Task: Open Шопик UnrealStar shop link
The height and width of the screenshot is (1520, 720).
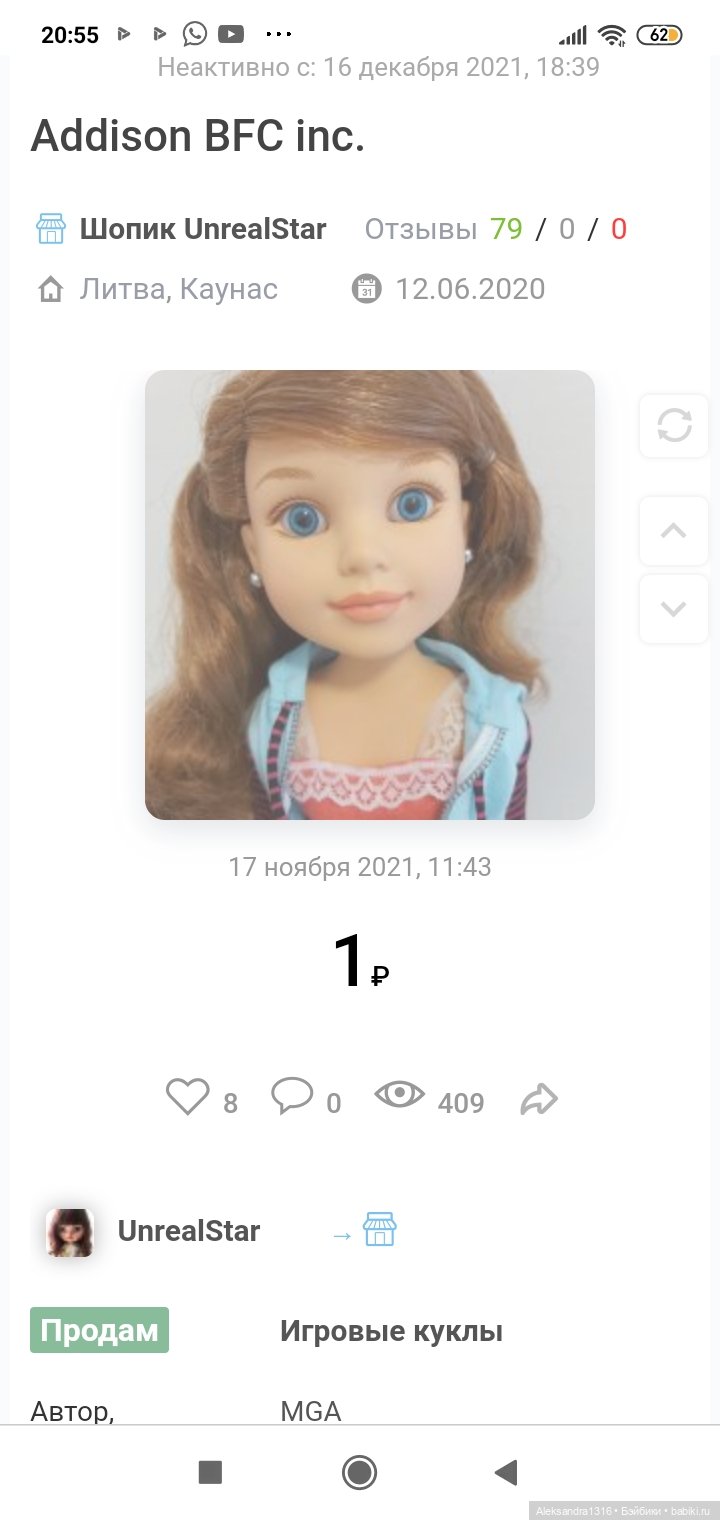Action: [202, 229]
